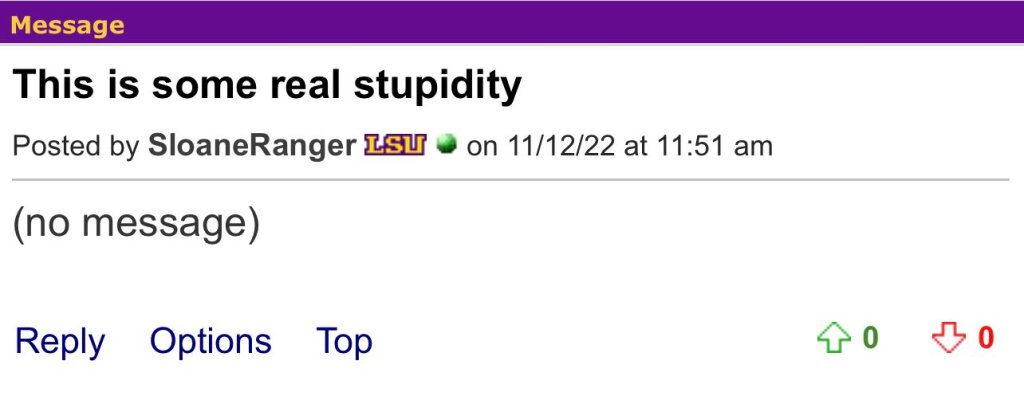Jump to Top of the thread

[x=344, y=342]
